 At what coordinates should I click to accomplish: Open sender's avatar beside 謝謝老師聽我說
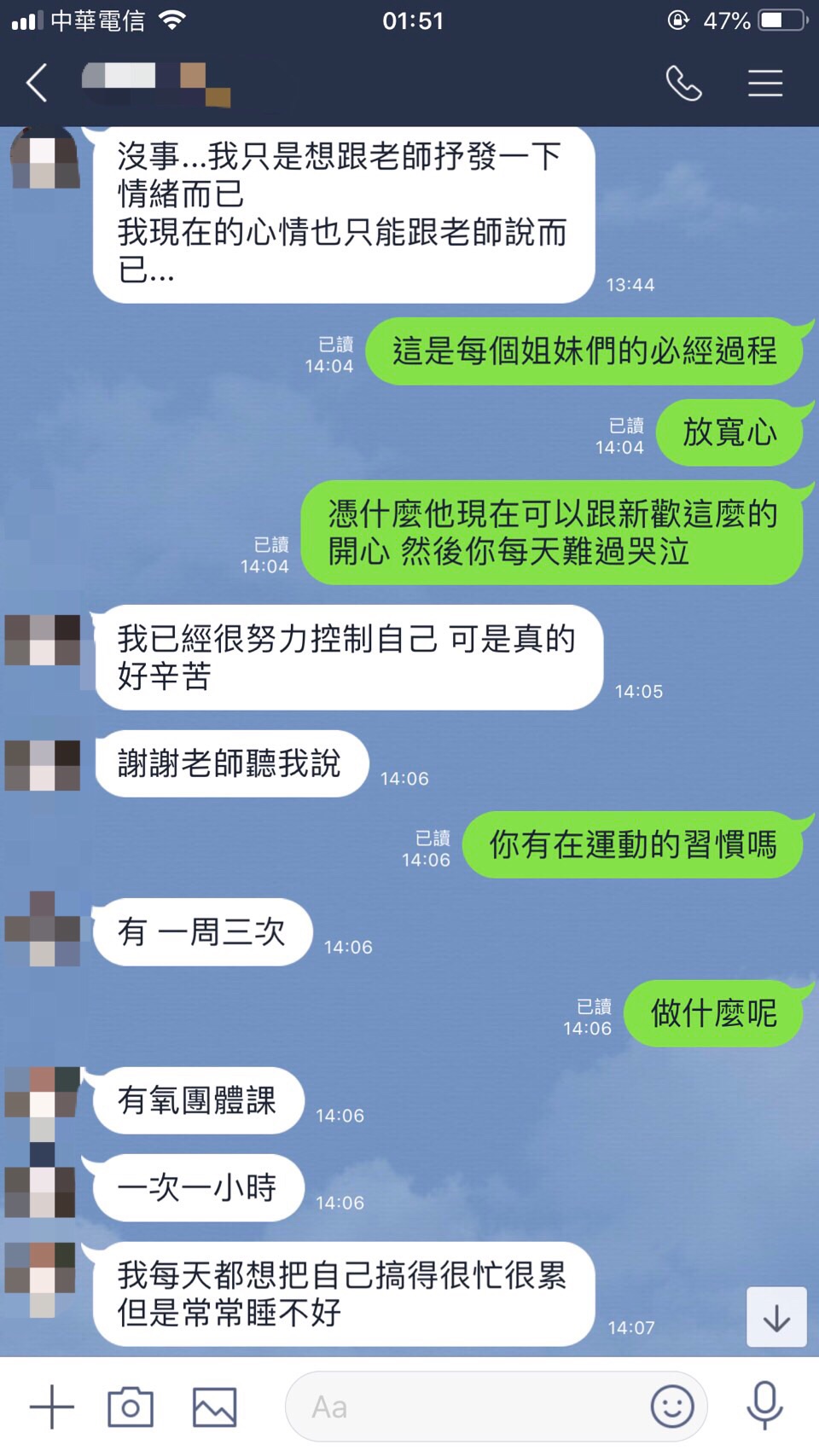click(x=43, y=765)
